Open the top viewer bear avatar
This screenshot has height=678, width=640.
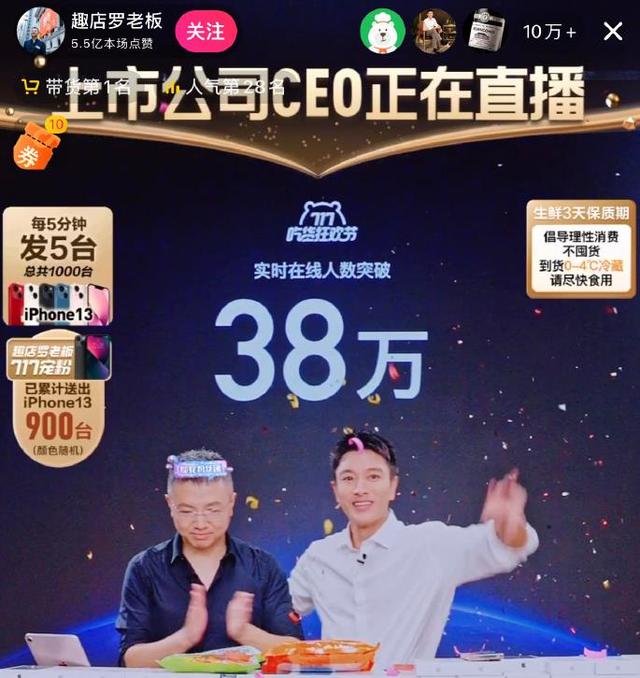pos(382,31)
